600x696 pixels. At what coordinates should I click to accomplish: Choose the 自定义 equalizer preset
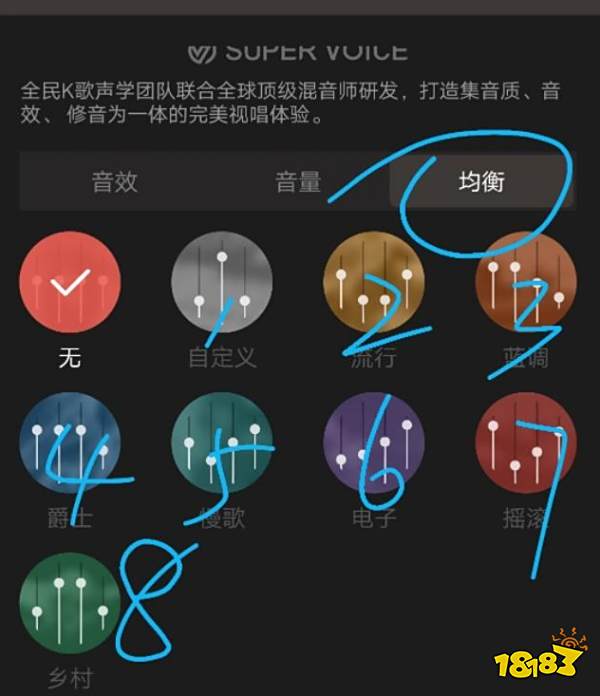pos(222,283)
